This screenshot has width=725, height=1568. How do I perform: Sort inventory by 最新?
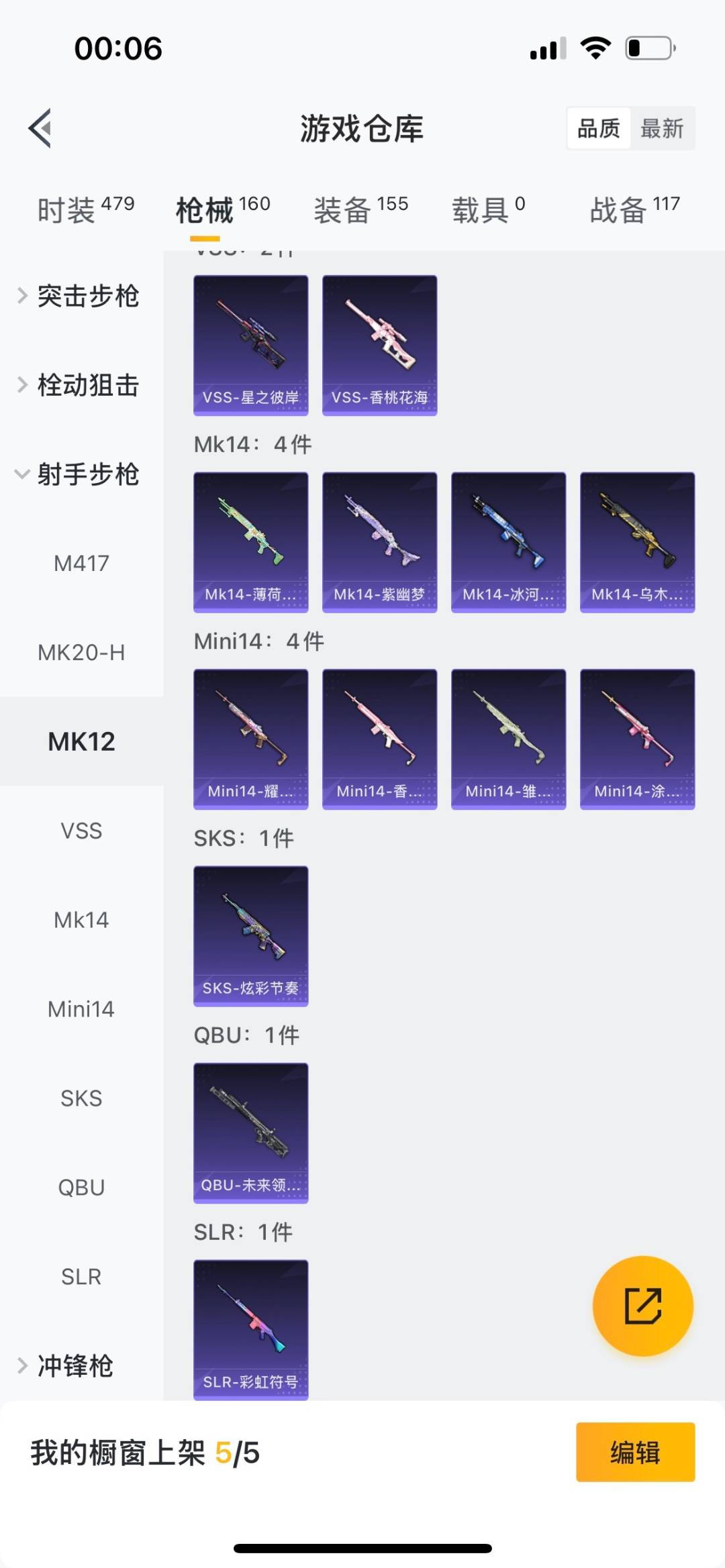(662, 128)
